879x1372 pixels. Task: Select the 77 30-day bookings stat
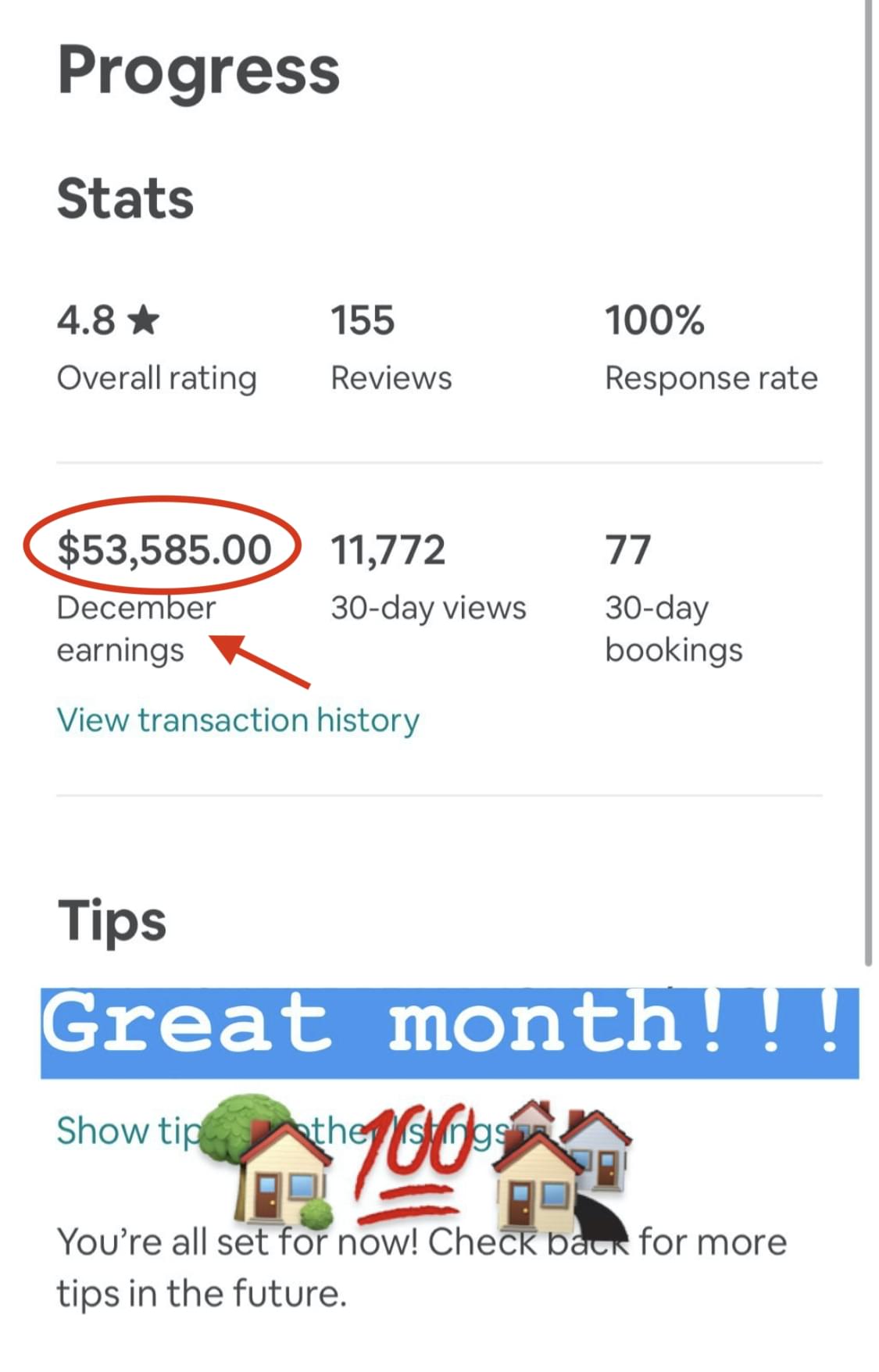tap(672, 594)
